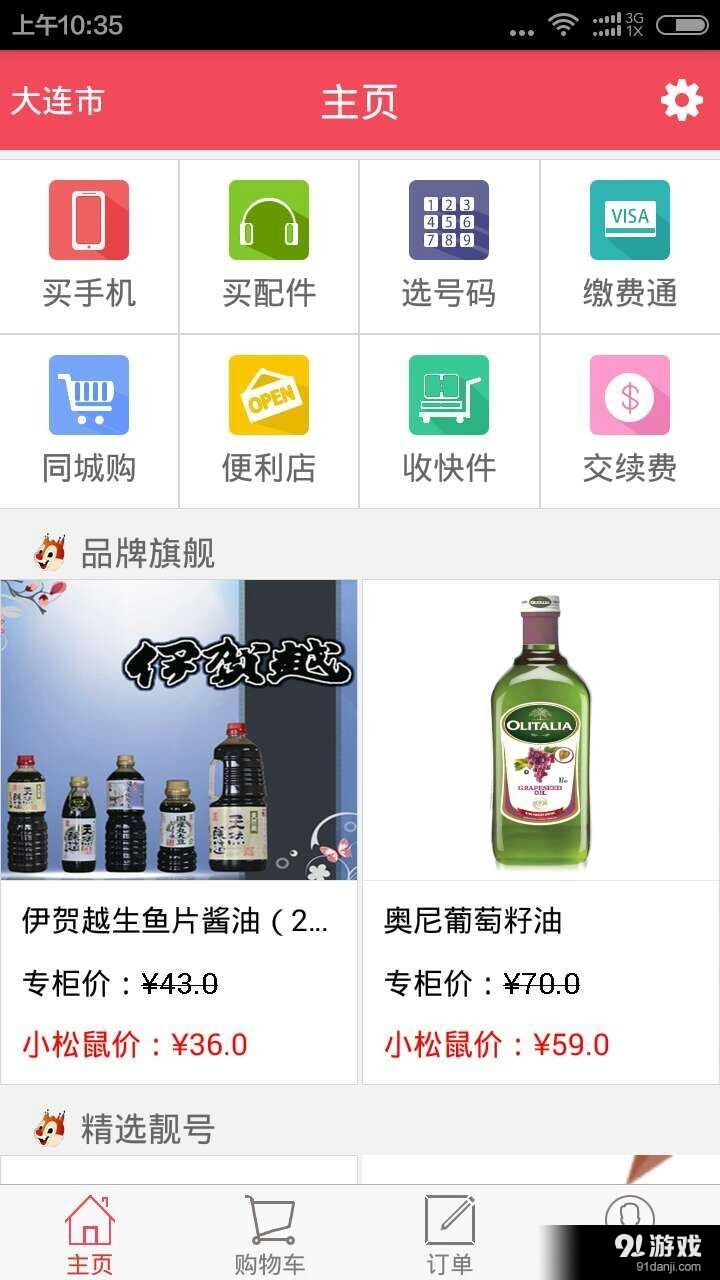The image size is (720, 1280).
Task: Open the 买手机 category
Action: pyautogui.click(x=89, y=246)
